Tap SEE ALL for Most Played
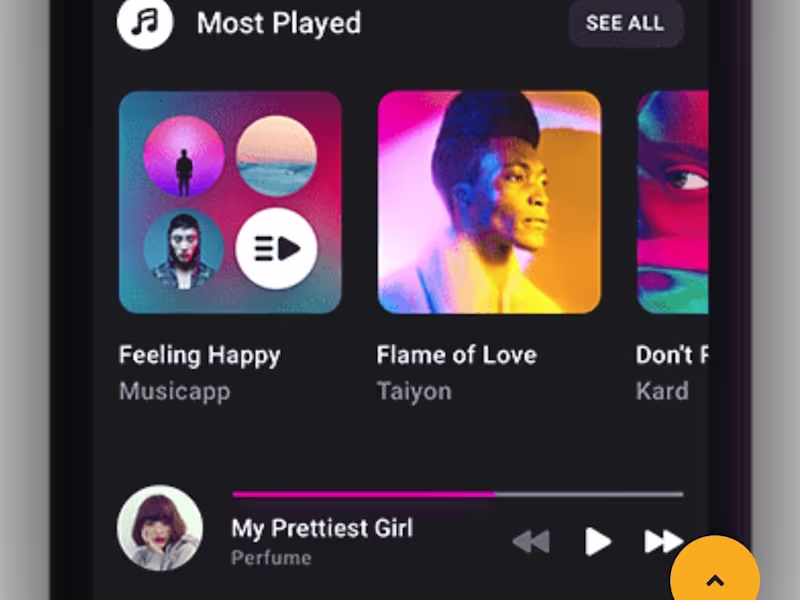The image size is (800, 600). [x=625, y=23]
